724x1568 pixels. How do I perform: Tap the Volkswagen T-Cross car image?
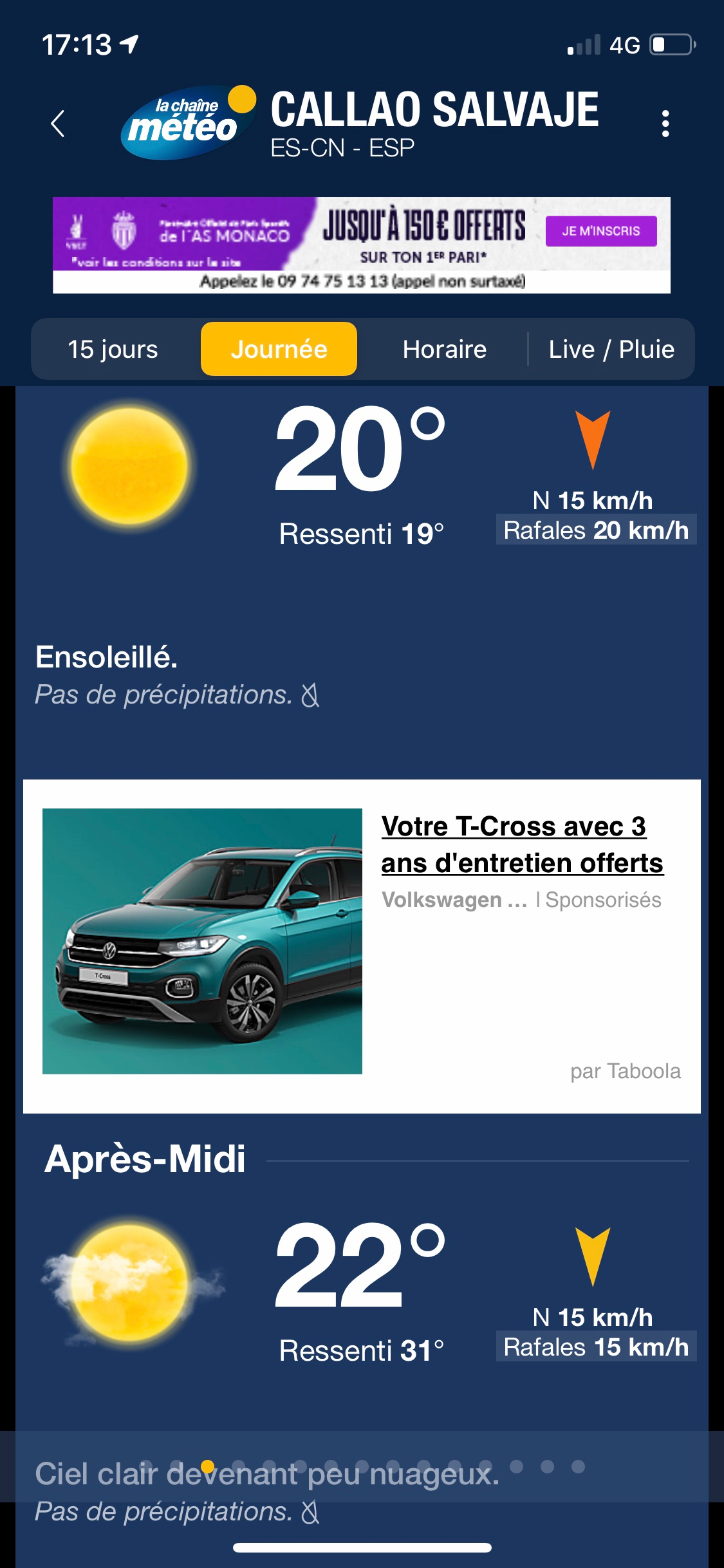tap(202, 941)
